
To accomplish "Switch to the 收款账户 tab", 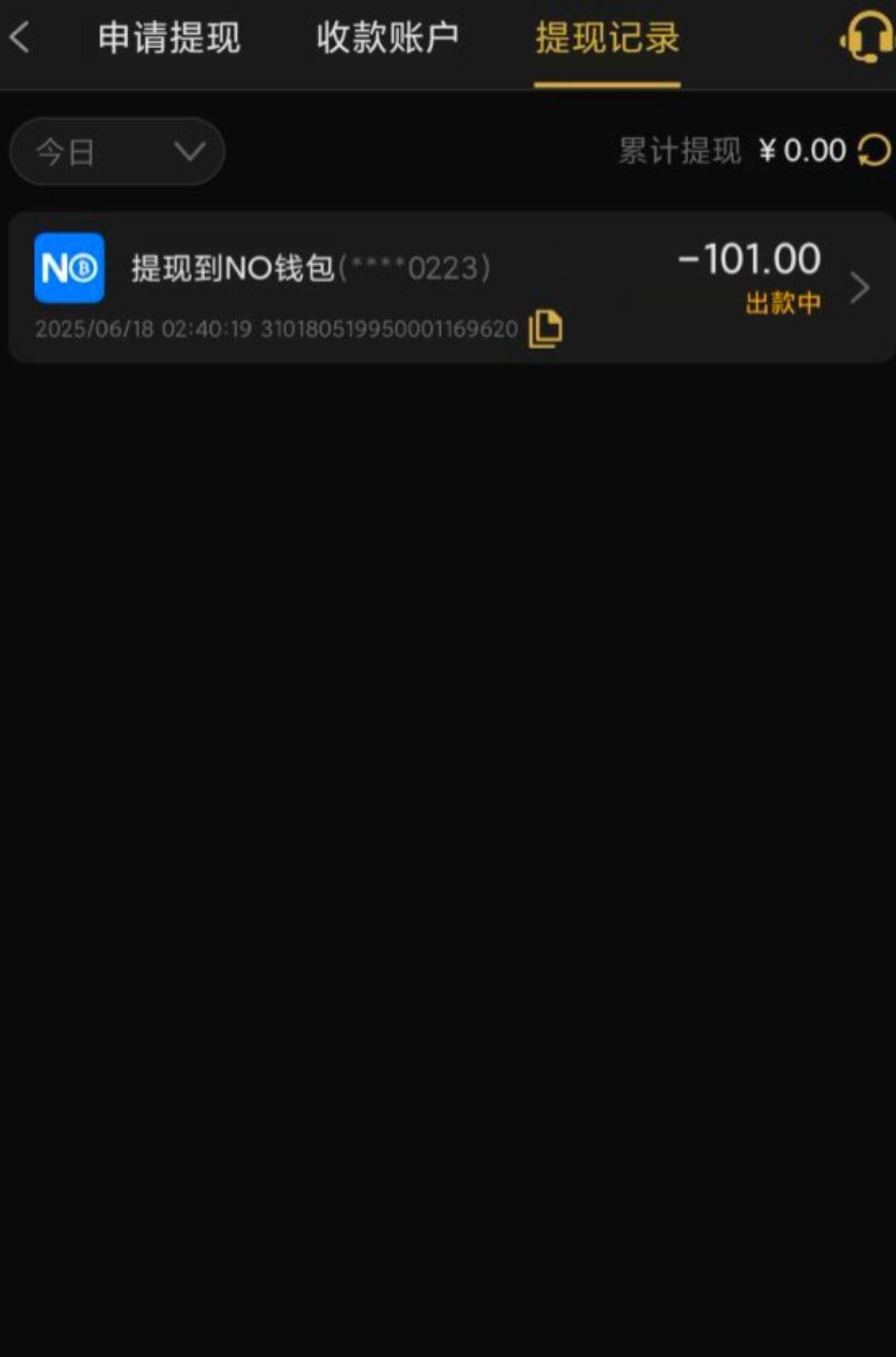I will (387, 38).
